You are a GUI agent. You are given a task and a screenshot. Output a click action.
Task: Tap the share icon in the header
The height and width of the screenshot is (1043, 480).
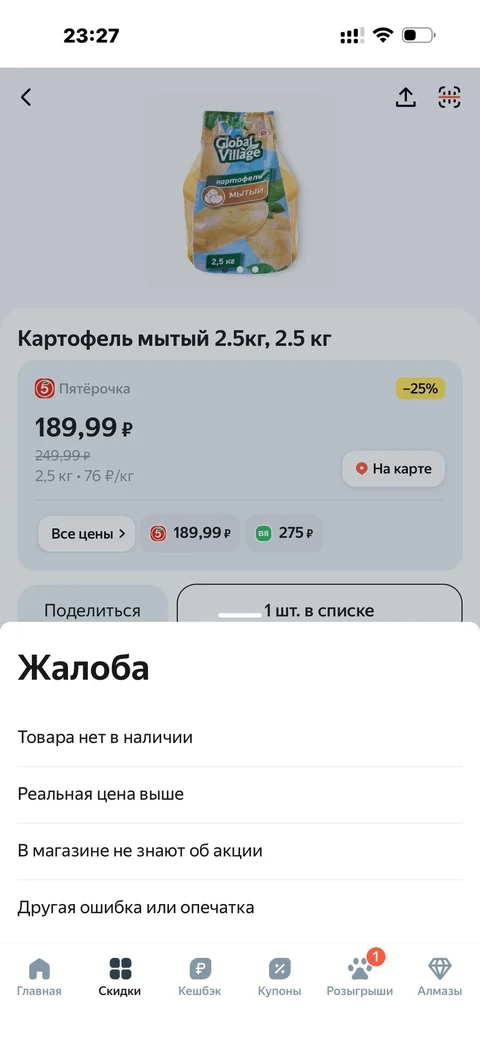[x=406, y=97]
